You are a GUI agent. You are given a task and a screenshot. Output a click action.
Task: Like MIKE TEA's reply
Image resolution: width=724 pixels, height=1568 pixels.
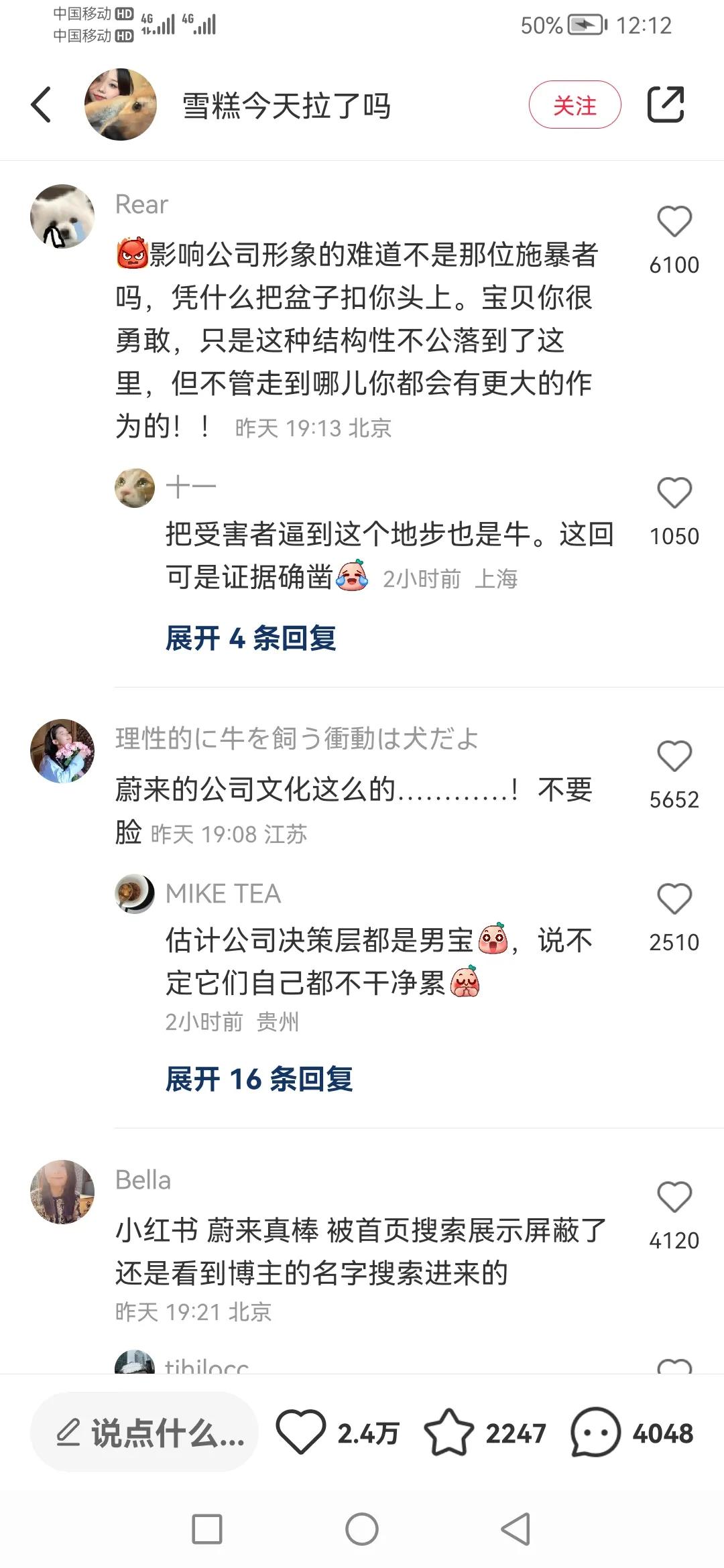(674, 899)
